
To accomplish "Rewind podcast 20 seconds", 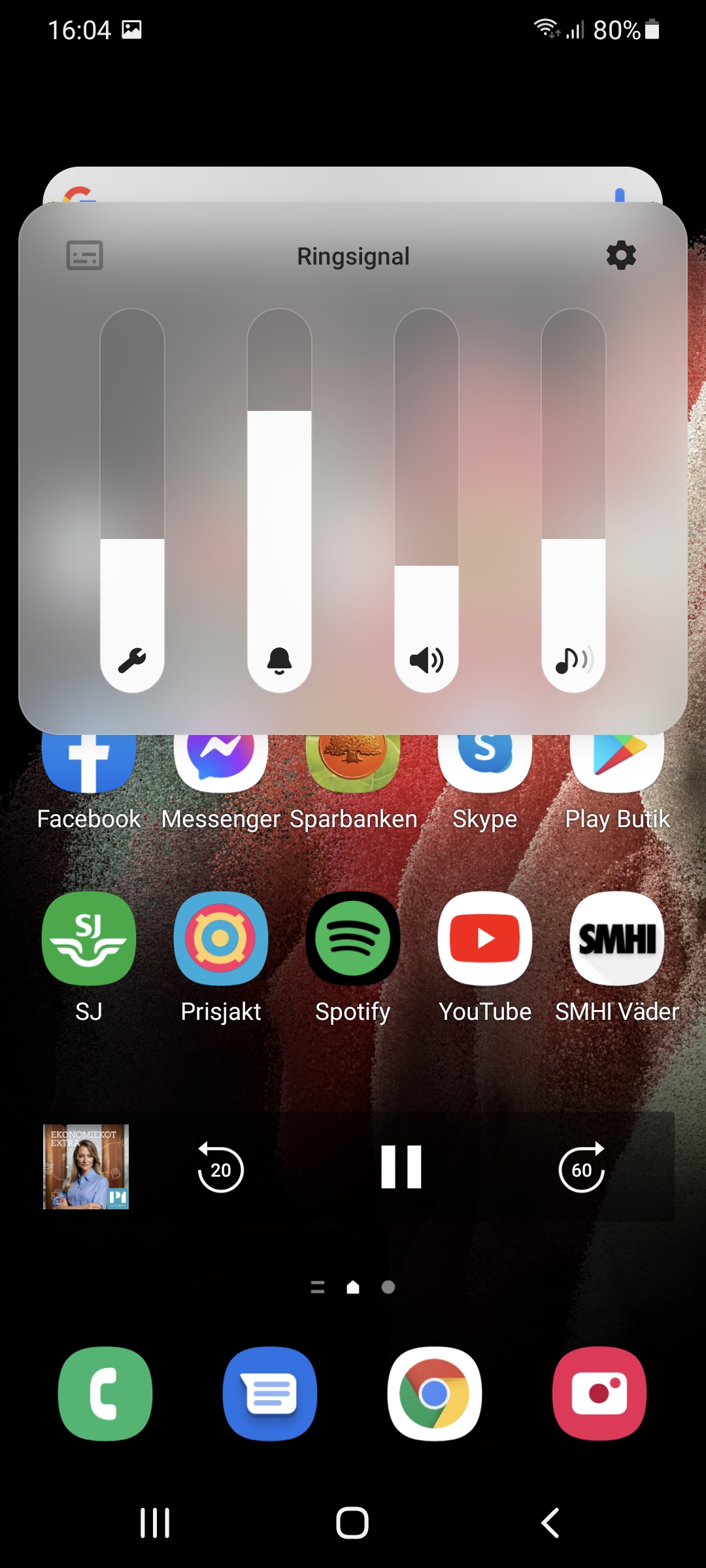I will [221, 1168].
